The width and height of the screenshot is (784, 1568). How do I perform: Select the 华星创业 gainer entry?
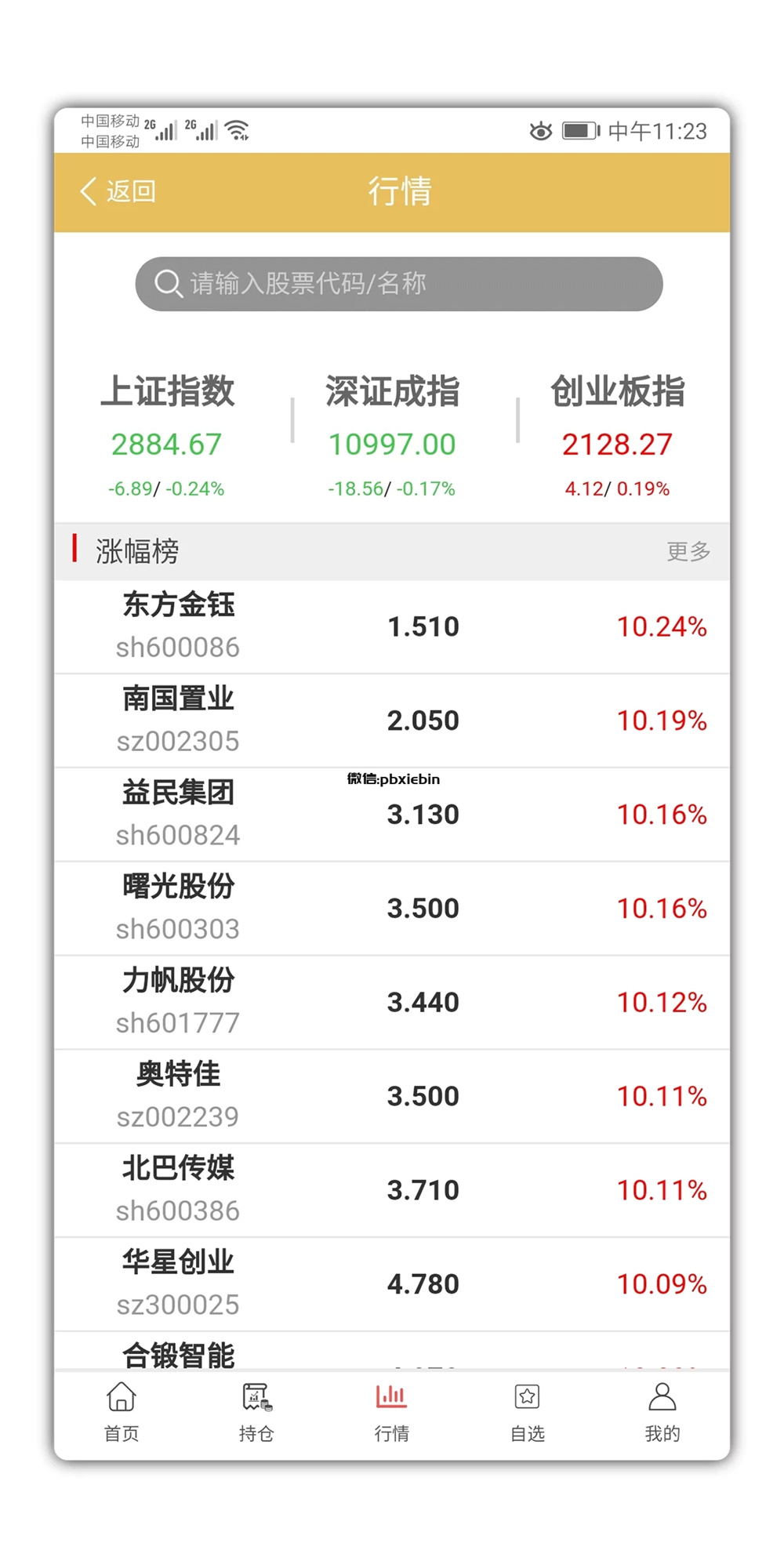coord(392,1283)
